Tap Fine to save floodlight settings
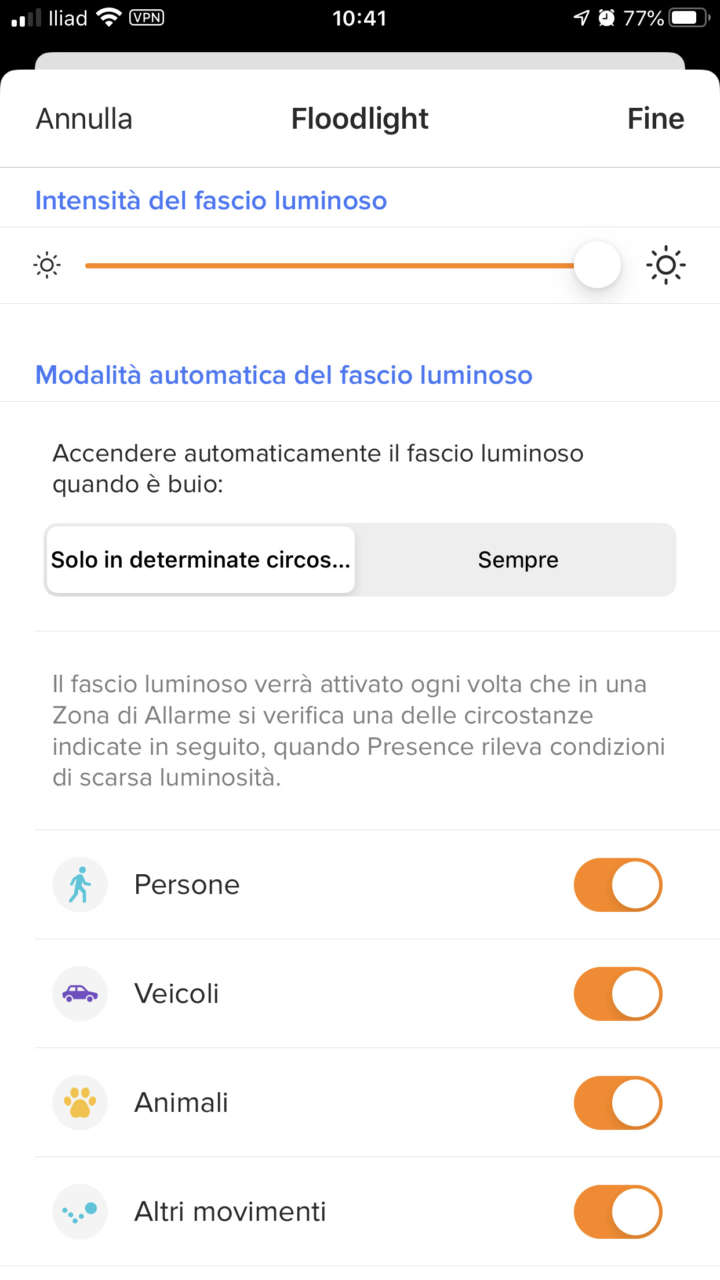This screenshot has height=1280, width=720. click(655, 119)
